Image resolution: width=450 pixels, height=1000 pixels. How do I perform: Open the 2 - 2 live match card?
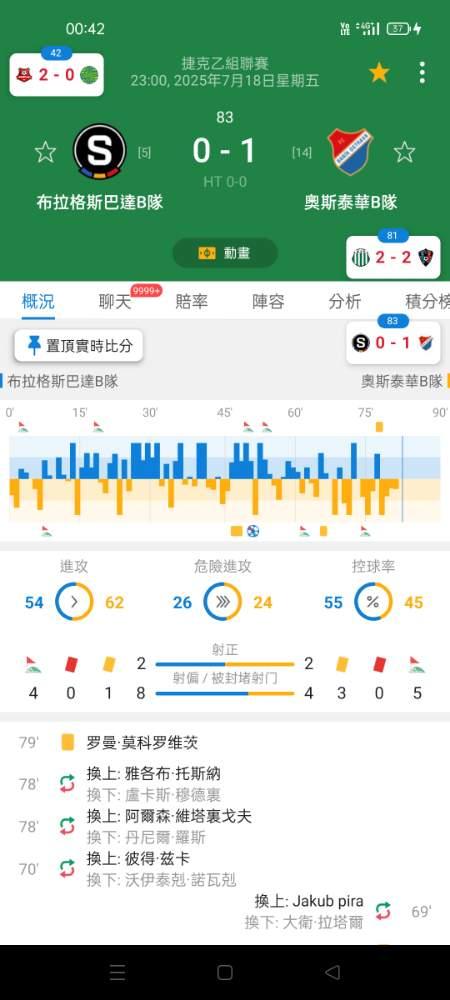coord(393,258)
